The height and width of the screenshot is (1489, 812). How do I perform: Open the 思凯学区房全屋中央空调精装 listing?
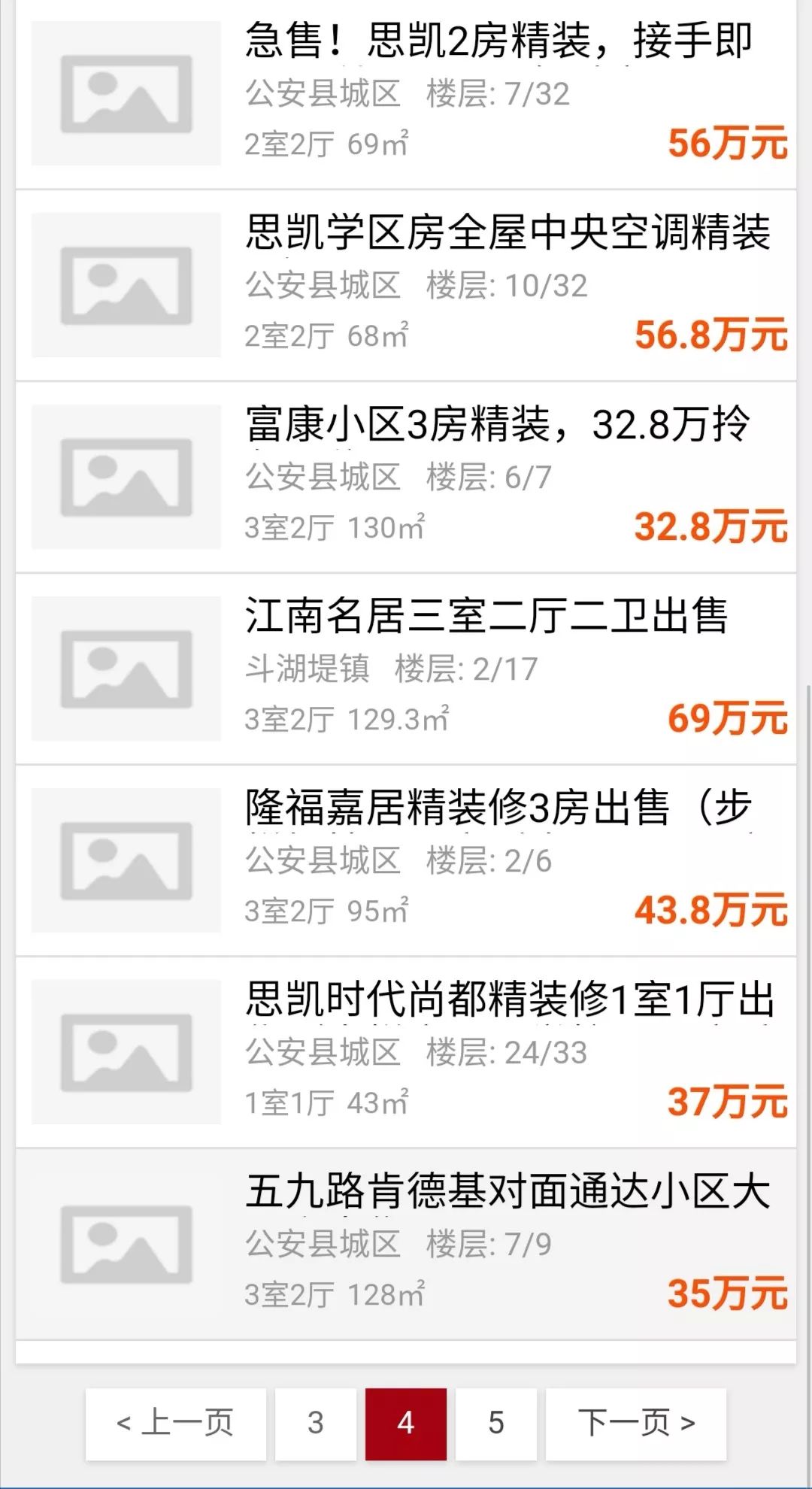pos(507,232)
